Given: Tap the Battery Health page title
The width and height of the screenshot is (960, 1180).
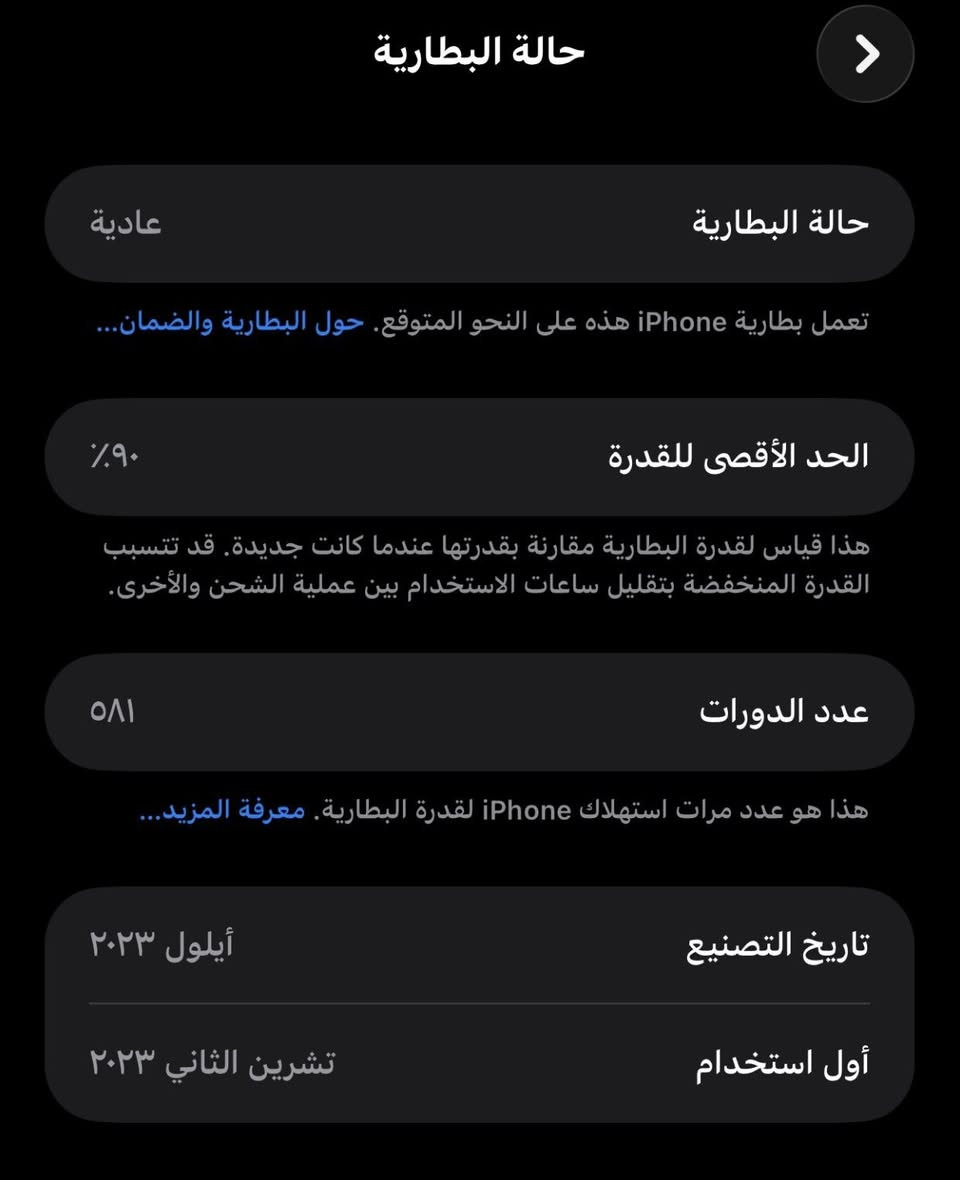Looking at the screenshot, I should [x=480, y=52].
